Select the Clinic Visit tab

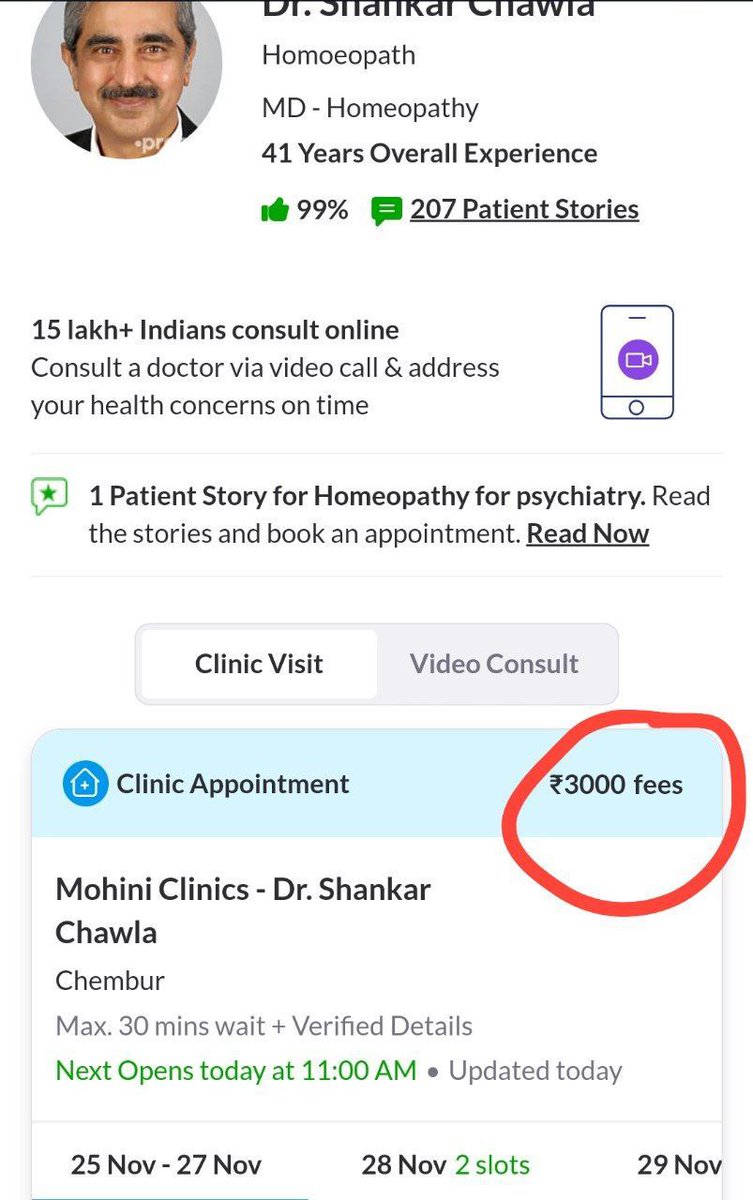(259, 664)
